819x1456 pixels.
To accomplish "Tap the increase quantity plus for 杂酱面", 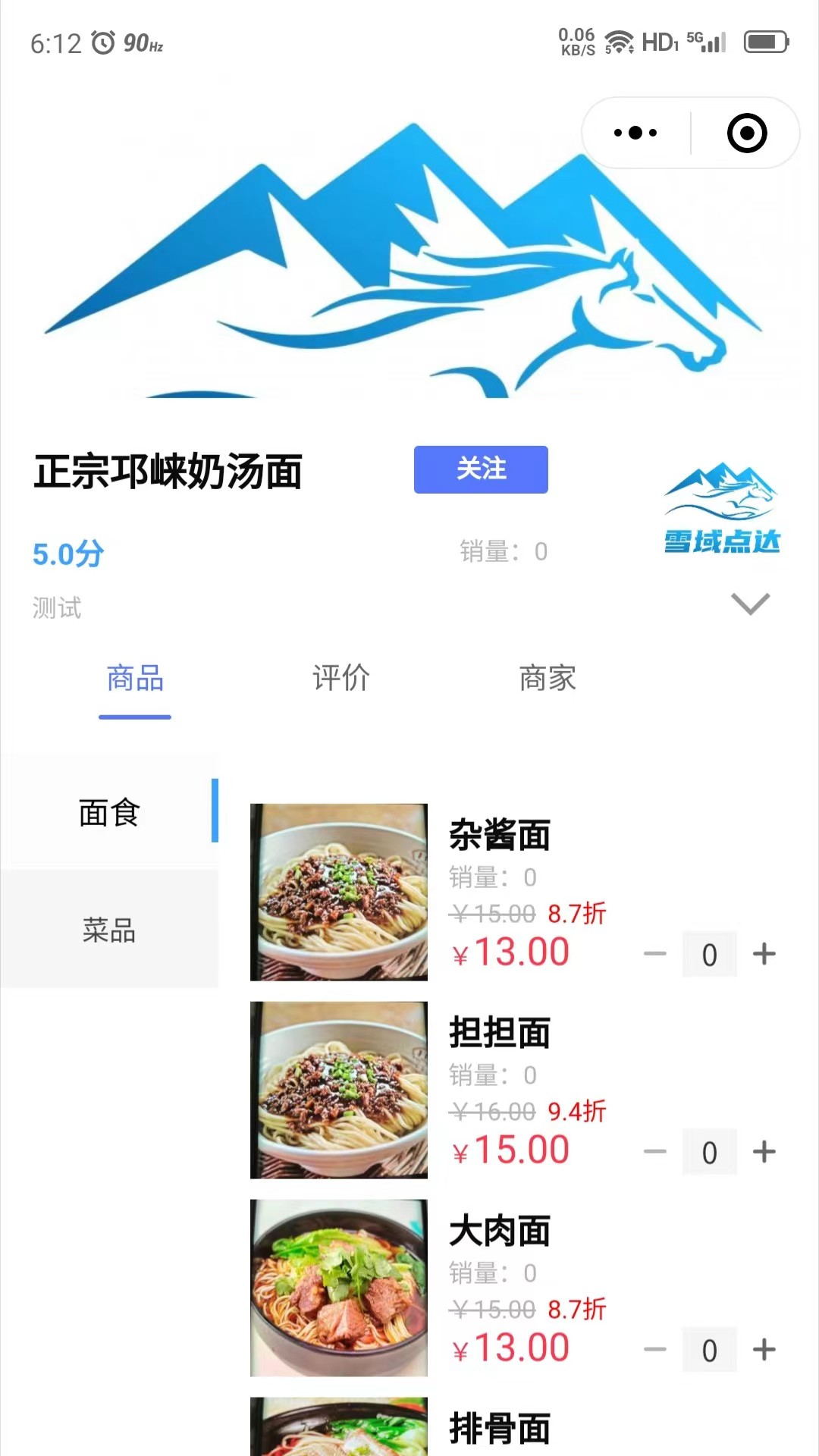I will tap(764, 954).
